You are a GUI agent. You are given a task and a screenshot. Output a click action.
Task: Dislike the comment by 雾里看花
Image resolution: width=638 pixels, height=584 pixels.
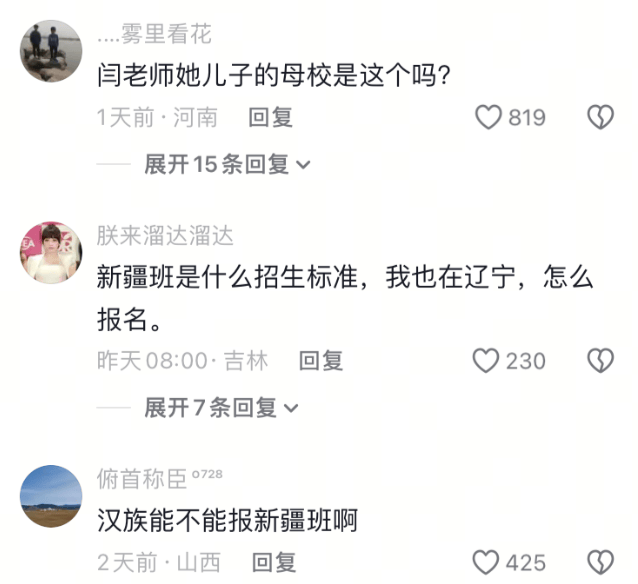coord(599,118)
